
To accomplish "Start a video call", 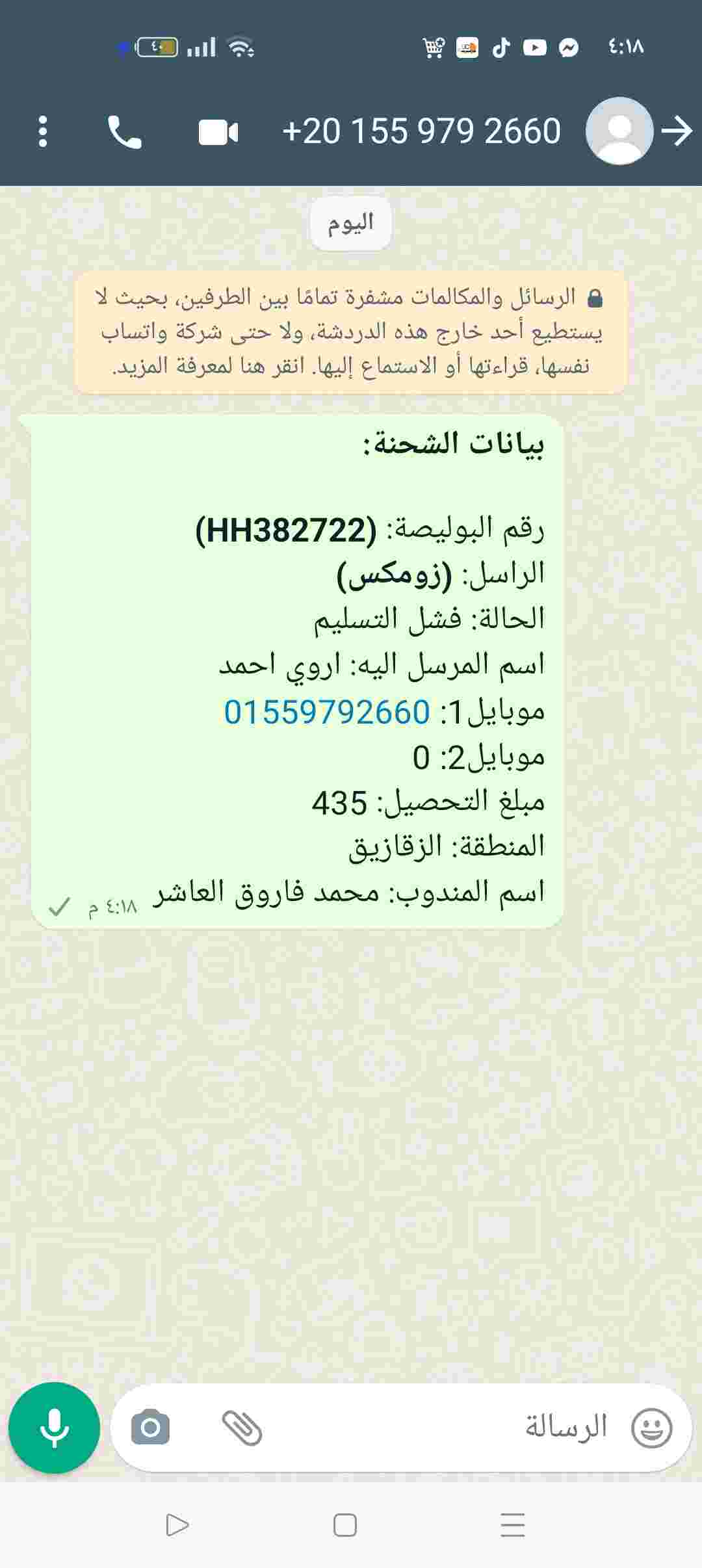I will click(218, 132).
